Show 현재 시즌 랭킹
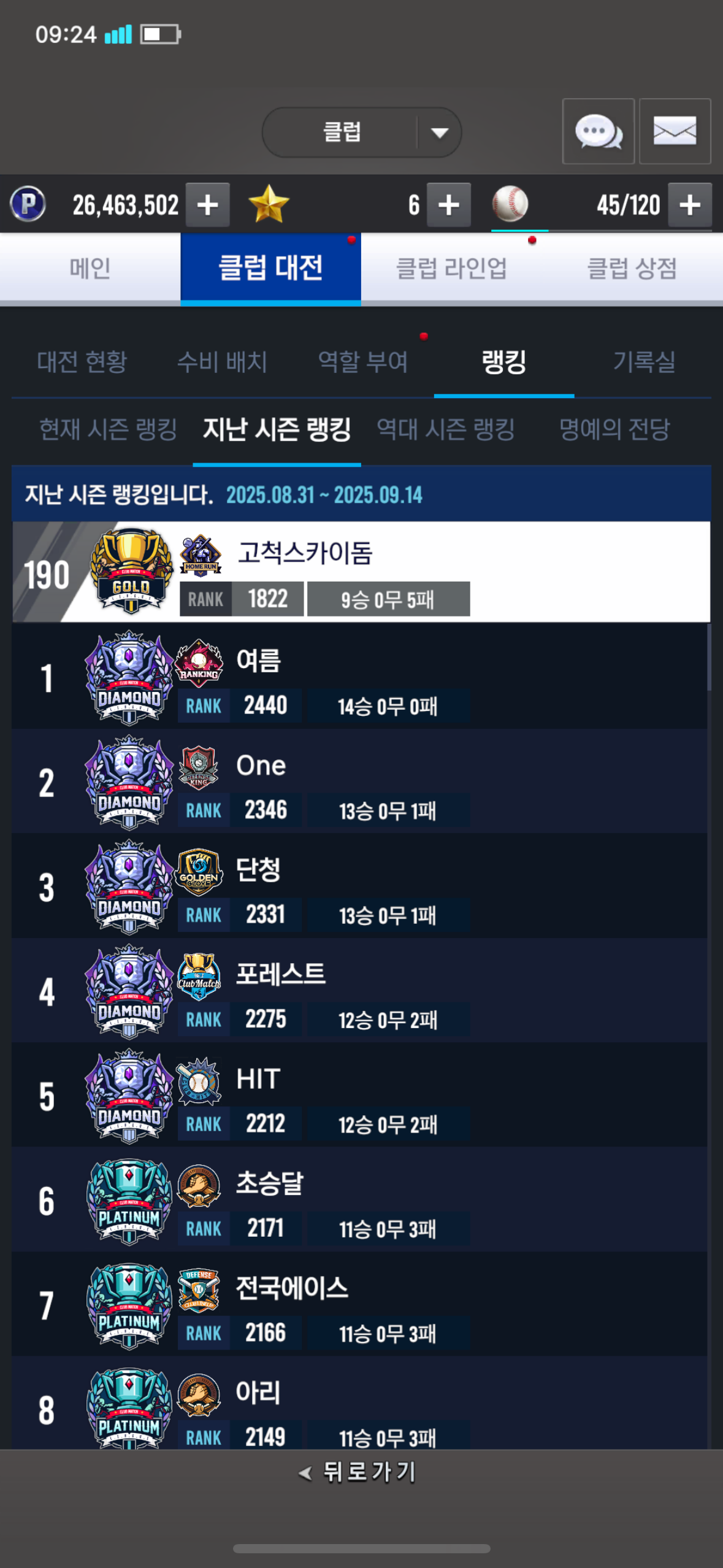This screenshot has width=723, height=1568. pyautogui.click(x=108, y=429)
